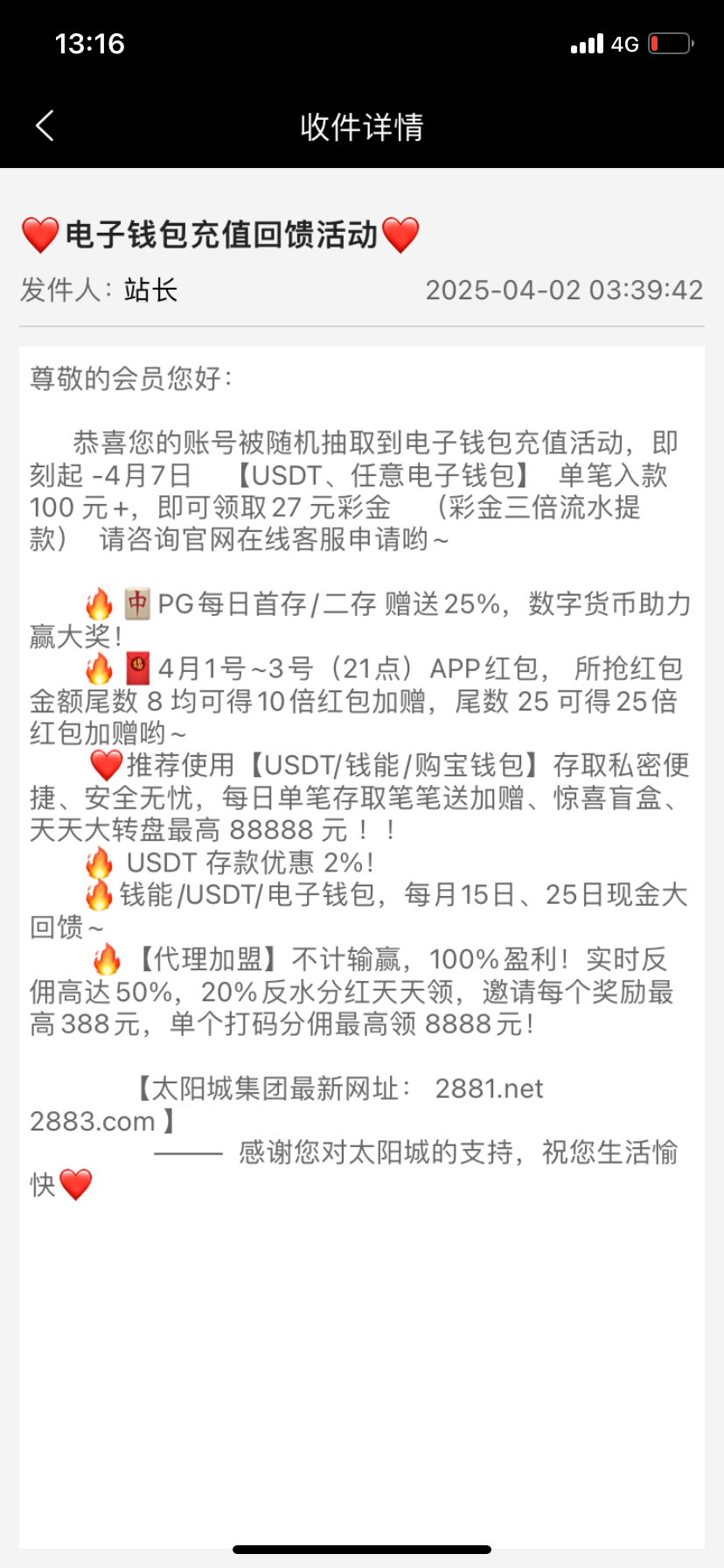Go back from the 收件详情 page
The width and height of the screenshot is (724, 1568).
pos(45,126)
